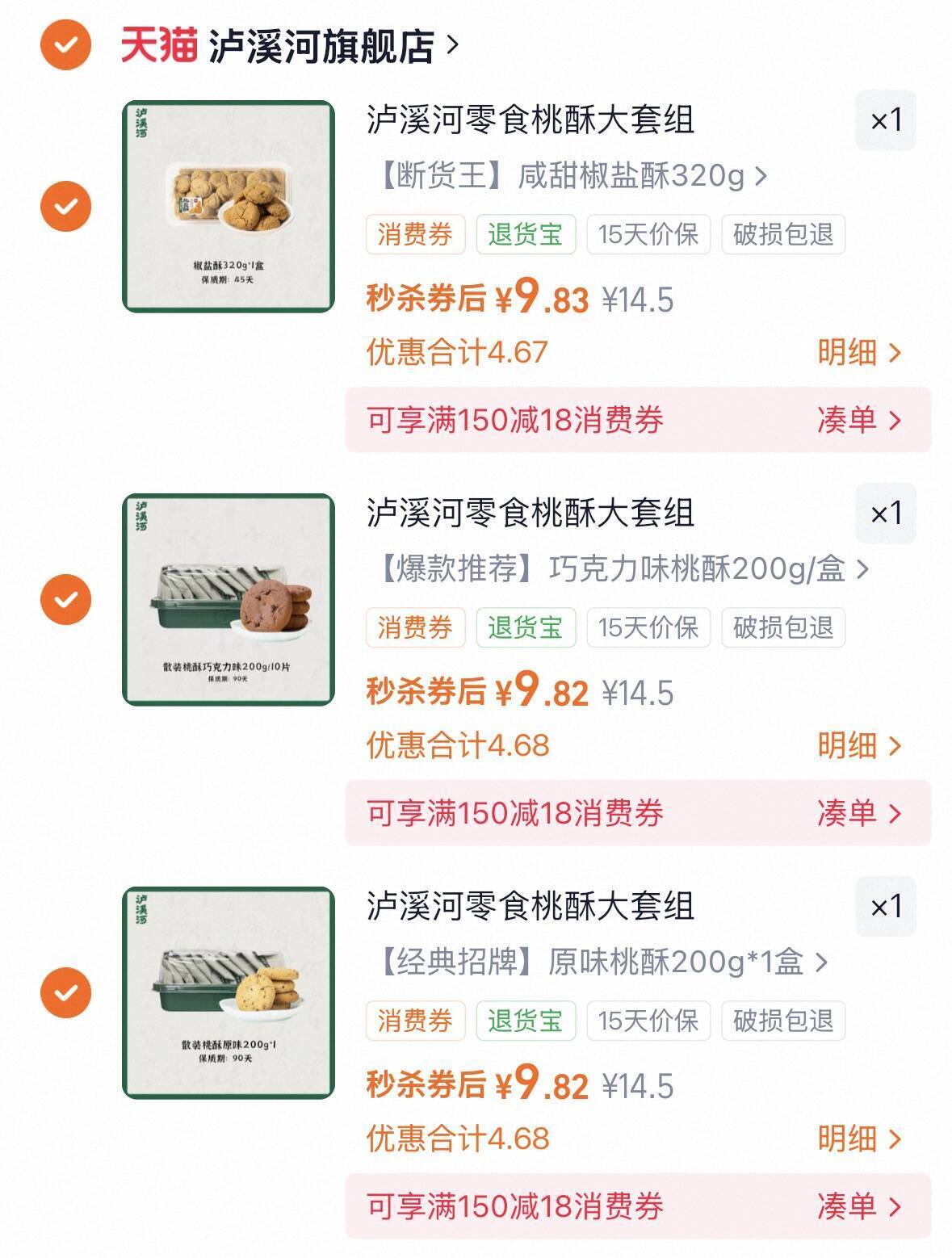View 明细 for the 优惠合计4.67 discount

(858, 352)
